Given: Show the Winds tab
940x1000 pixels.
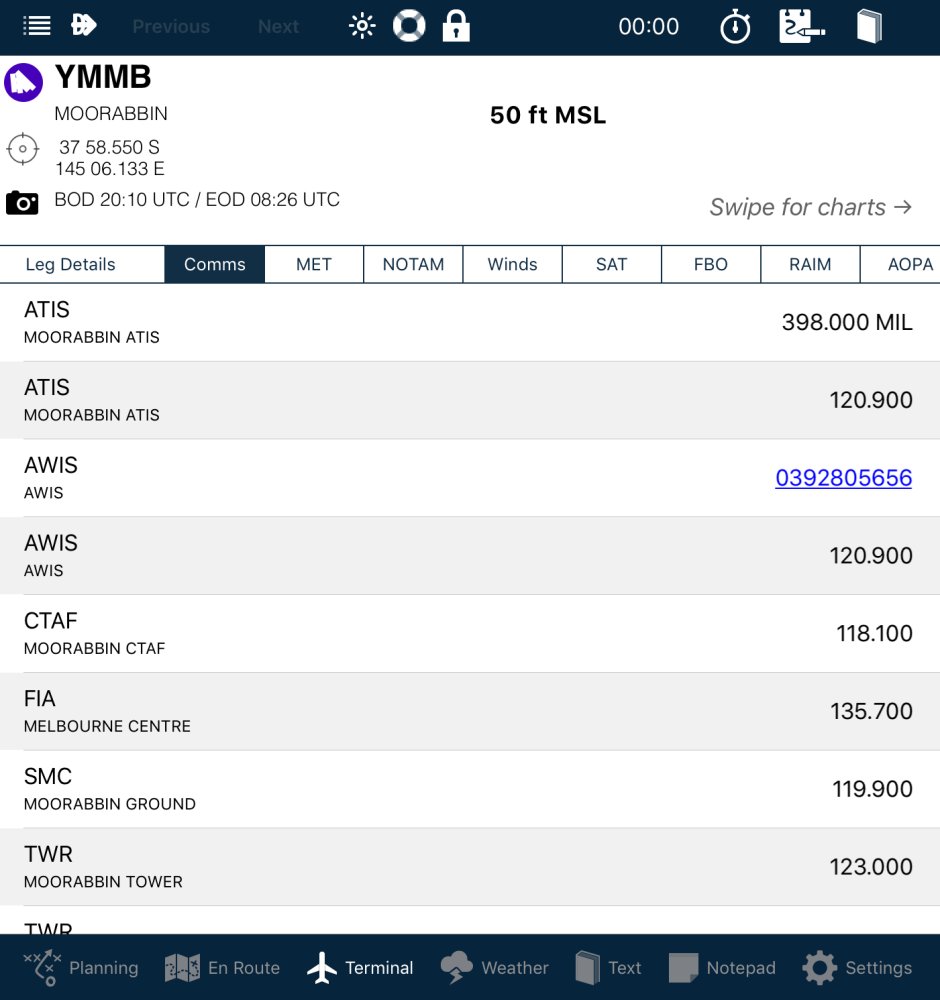Looking at the screenshot, I should pos(512,265).
